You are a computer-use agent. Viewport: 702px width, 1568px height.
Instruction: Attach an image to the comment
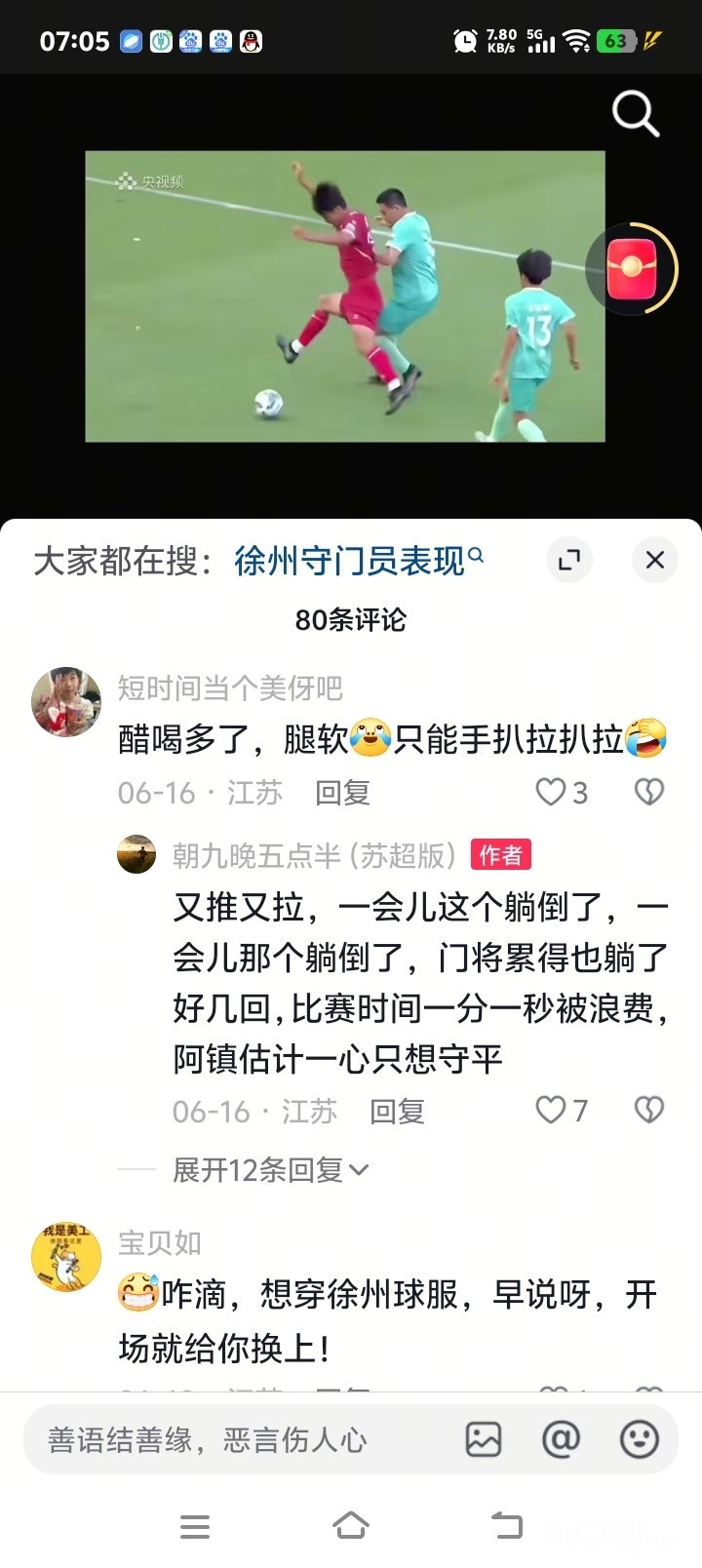click(x=484, y=1439)
